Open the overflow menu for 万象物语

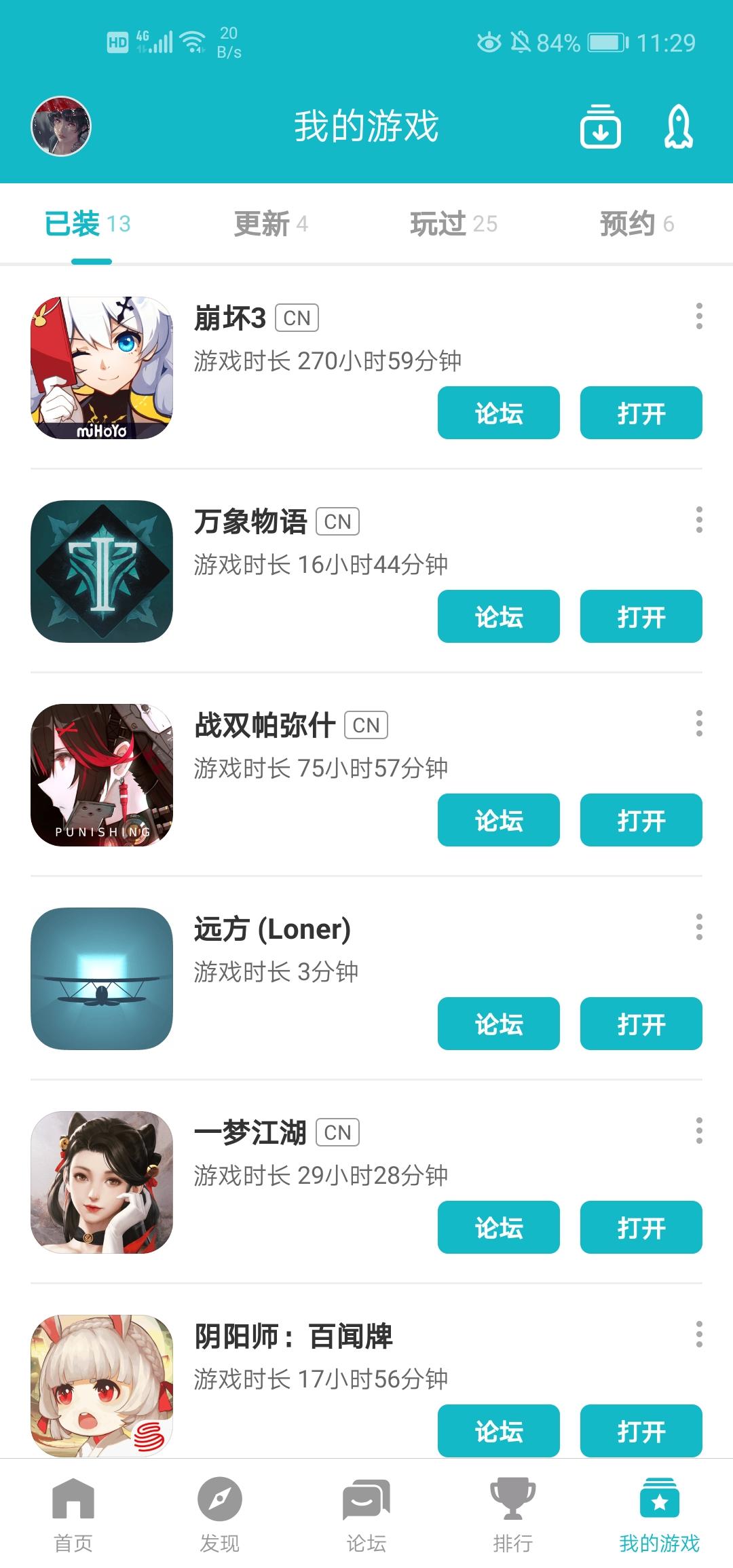699,520
